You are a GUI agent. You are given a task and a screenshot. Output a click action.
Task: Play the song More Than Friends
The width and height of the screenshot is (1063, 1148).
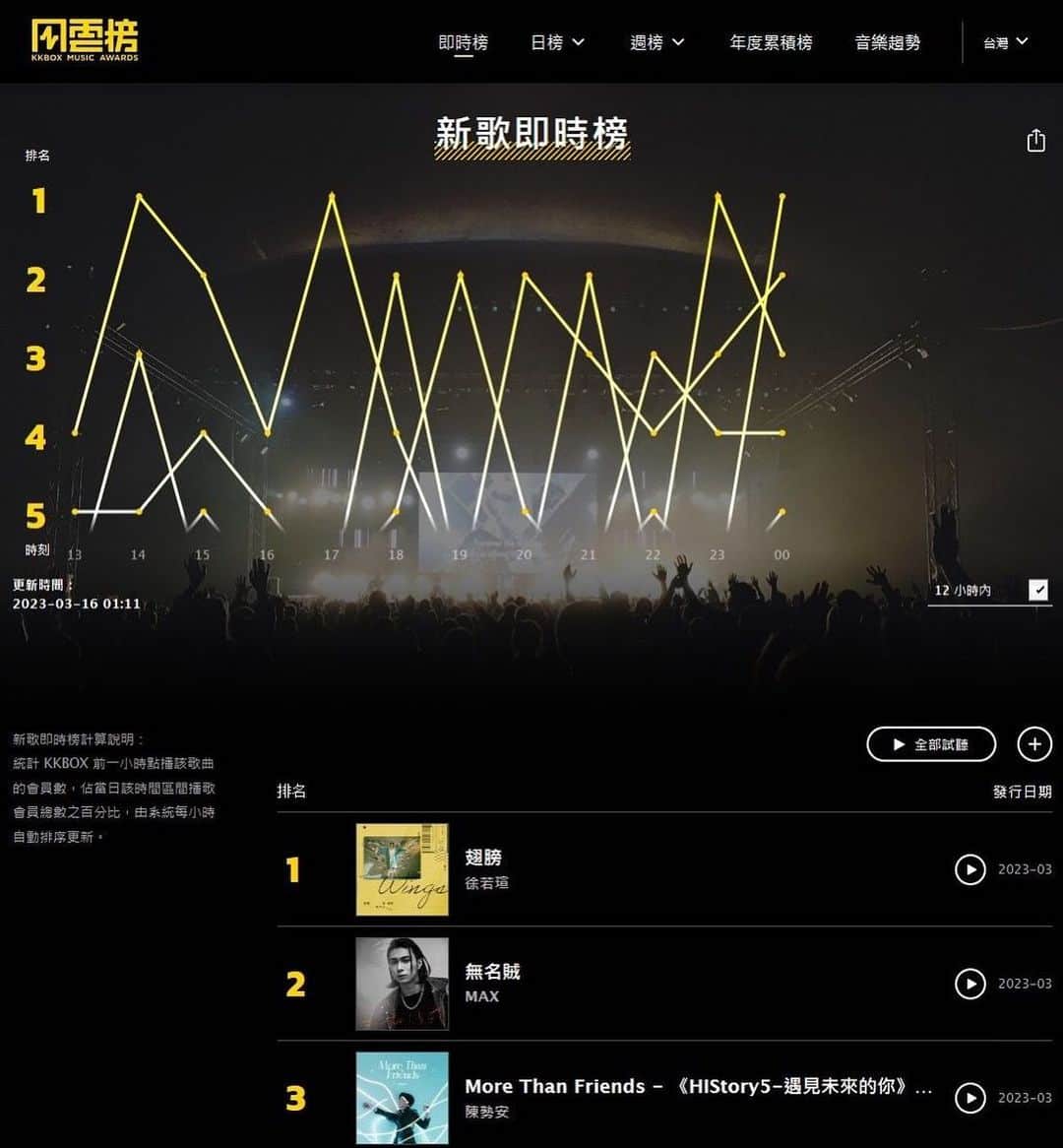point(969,1098)
